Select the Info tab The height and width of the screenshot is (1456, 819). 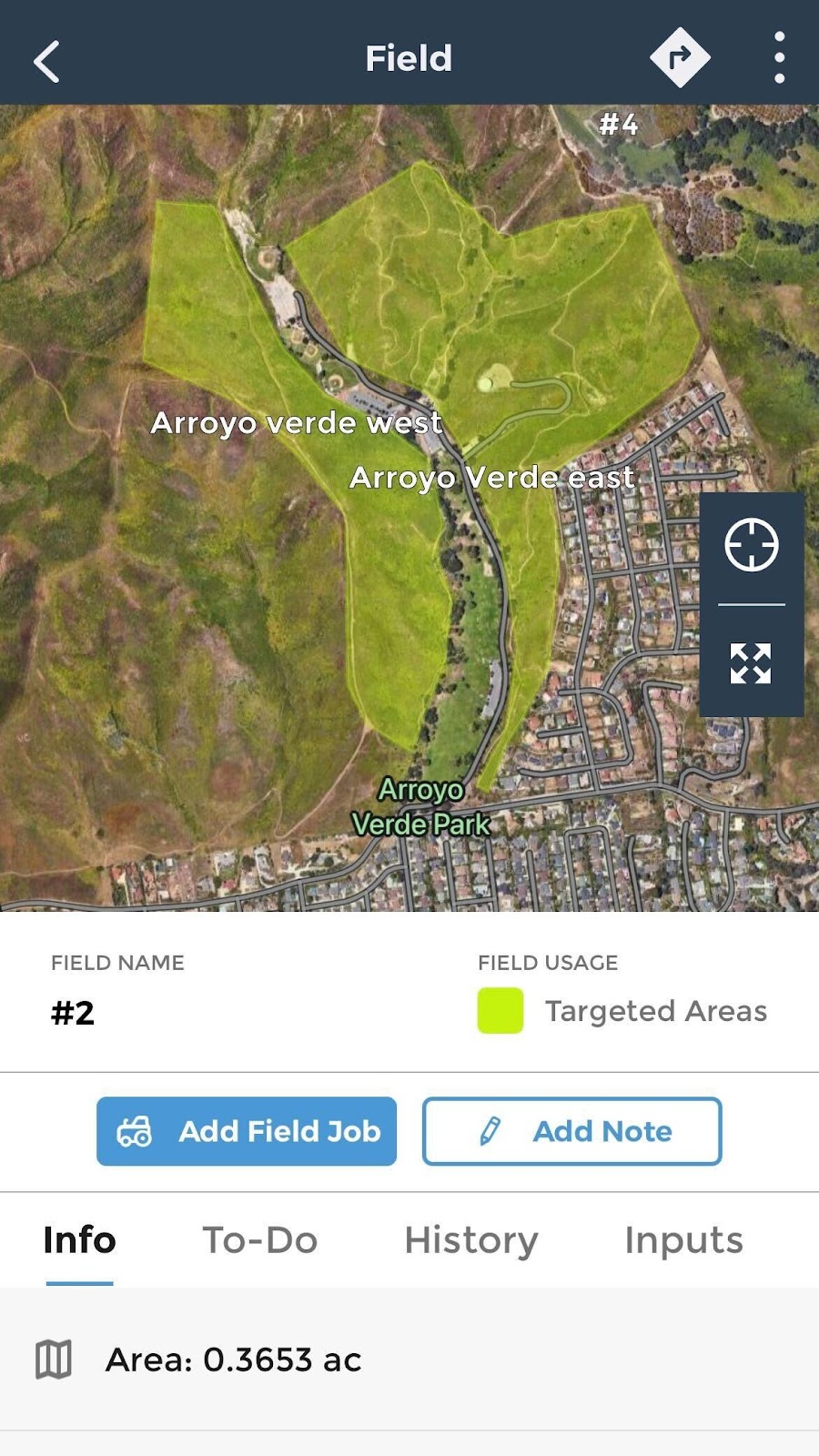(79, 1240)
